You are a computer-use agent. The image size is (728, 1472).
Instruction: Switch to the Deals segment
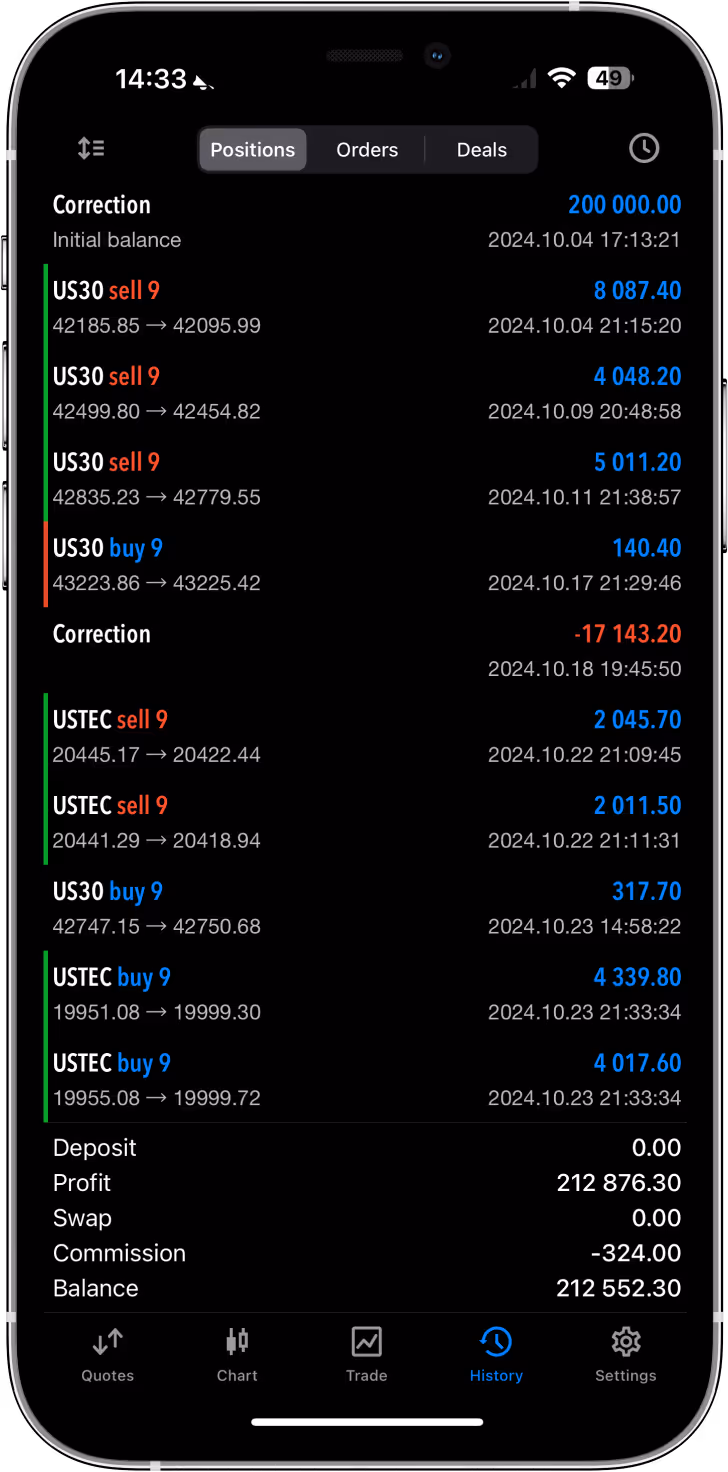point(481,150)
